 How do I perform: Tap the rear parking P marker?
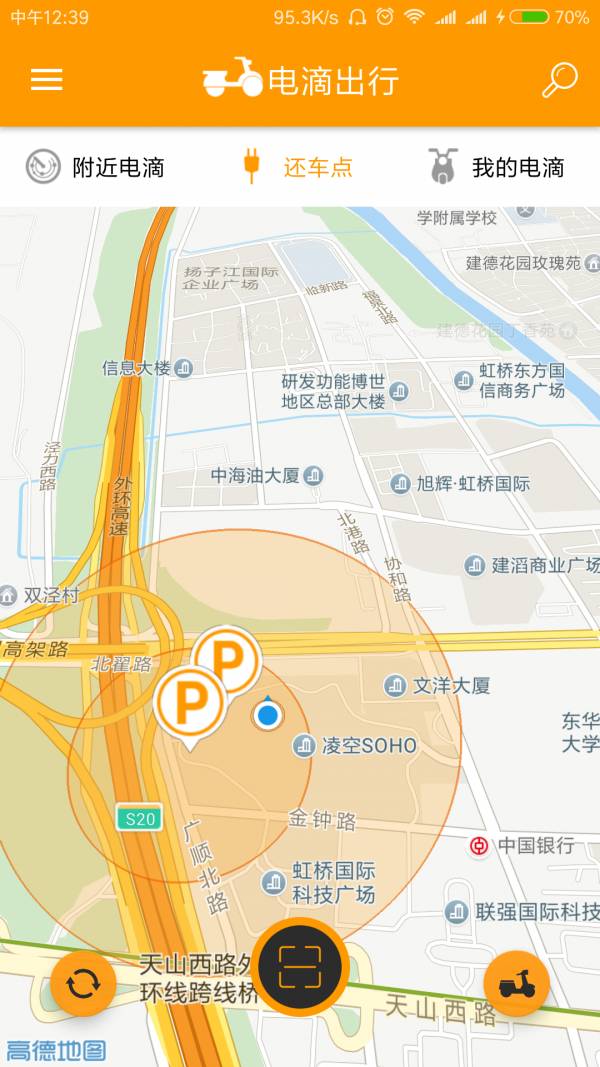(x=237, y=651)
